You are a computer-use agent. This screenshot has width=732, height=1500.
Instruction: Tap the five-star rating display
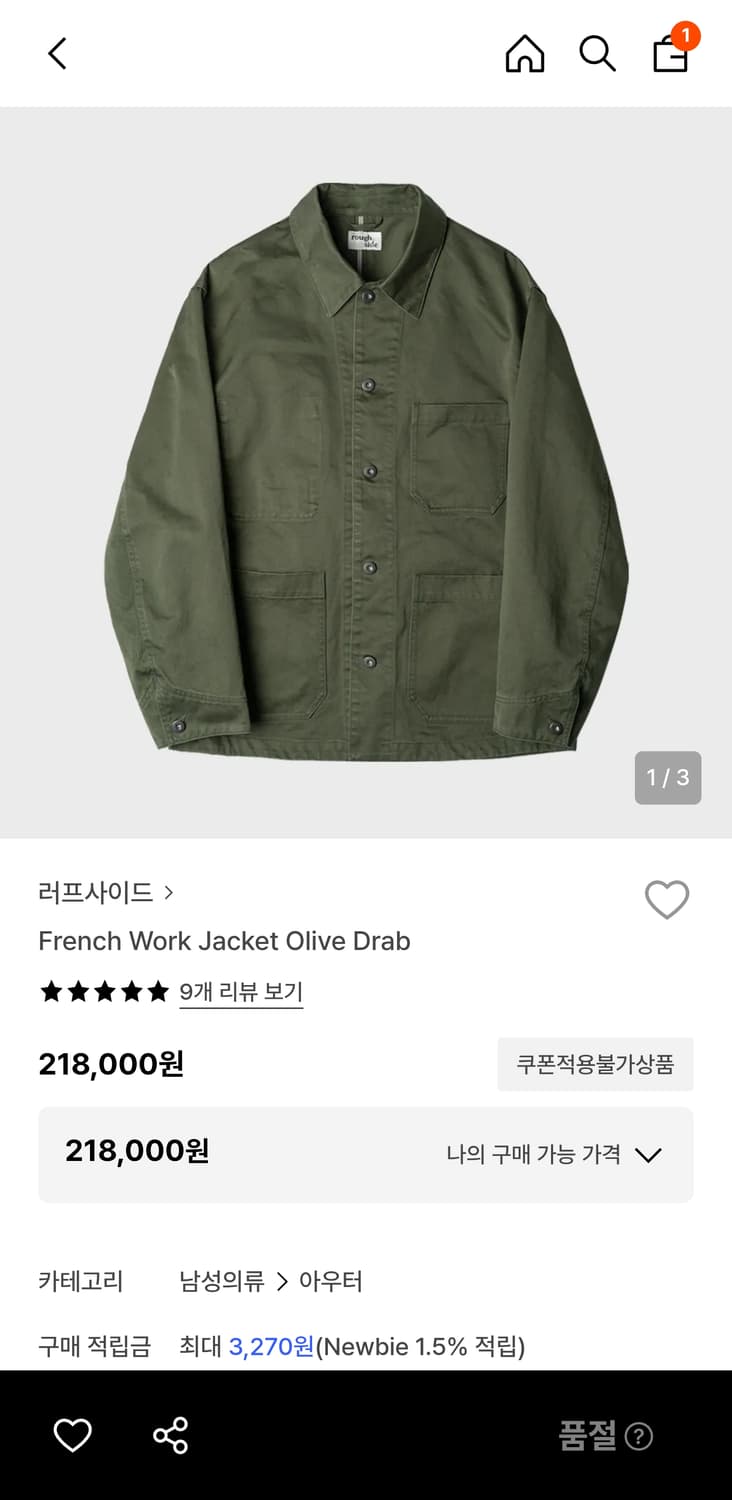[103, 991]
